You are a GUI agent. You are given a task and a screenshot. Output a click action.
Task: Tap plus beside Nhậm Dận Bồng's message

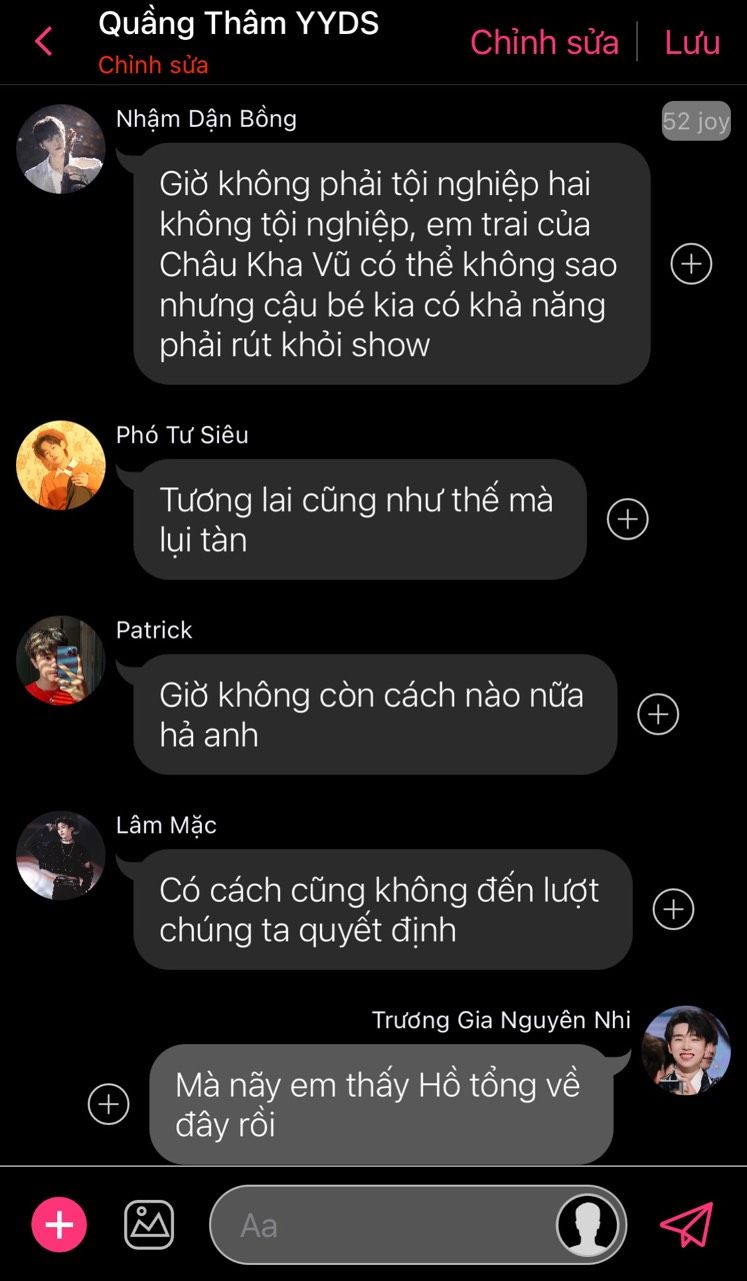pyautogui.click(x=691, y=264)
